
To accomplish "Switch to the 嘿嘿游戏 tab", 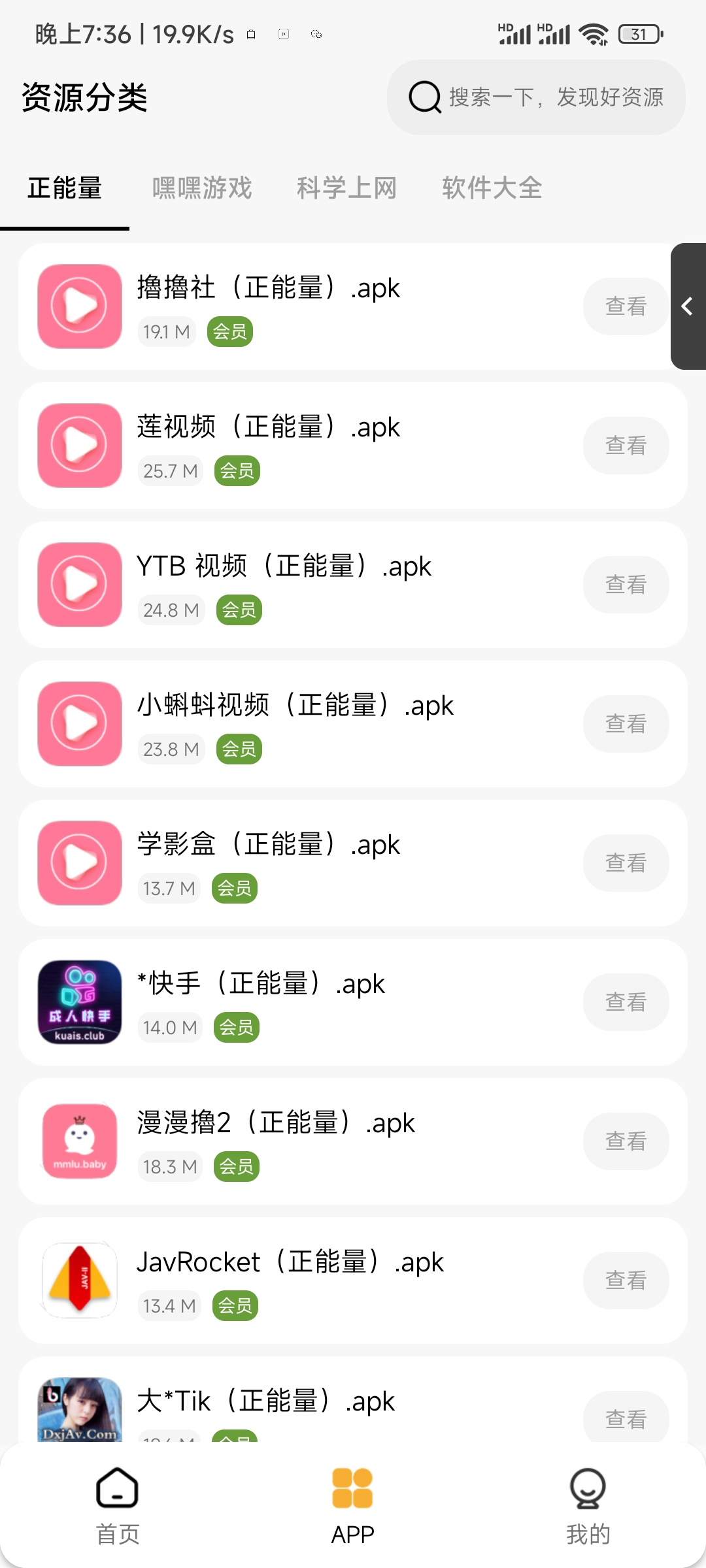I will pos(201,188).
